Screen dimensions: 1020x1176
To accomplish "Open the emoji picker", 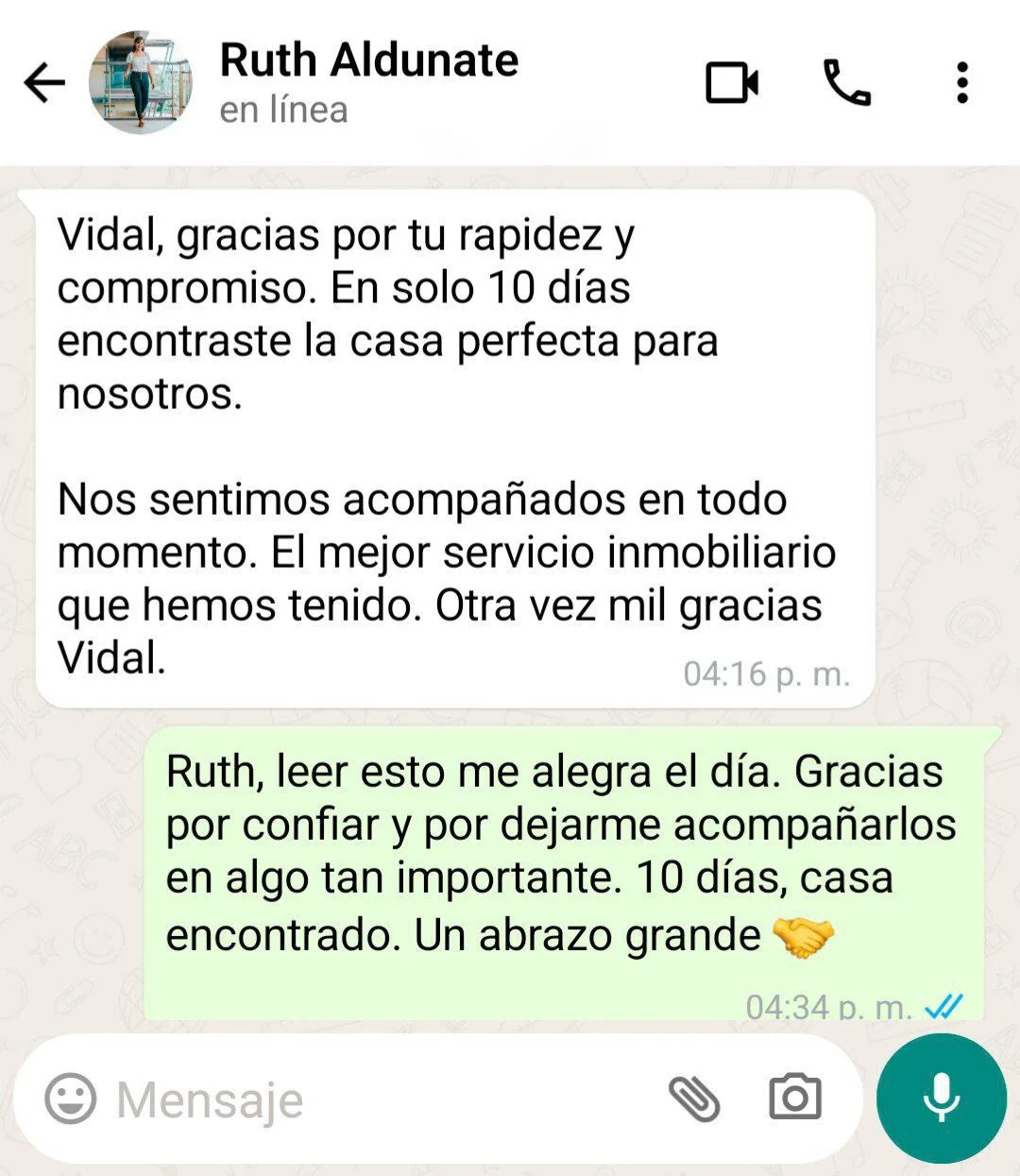I will [x=71, y=1099].
